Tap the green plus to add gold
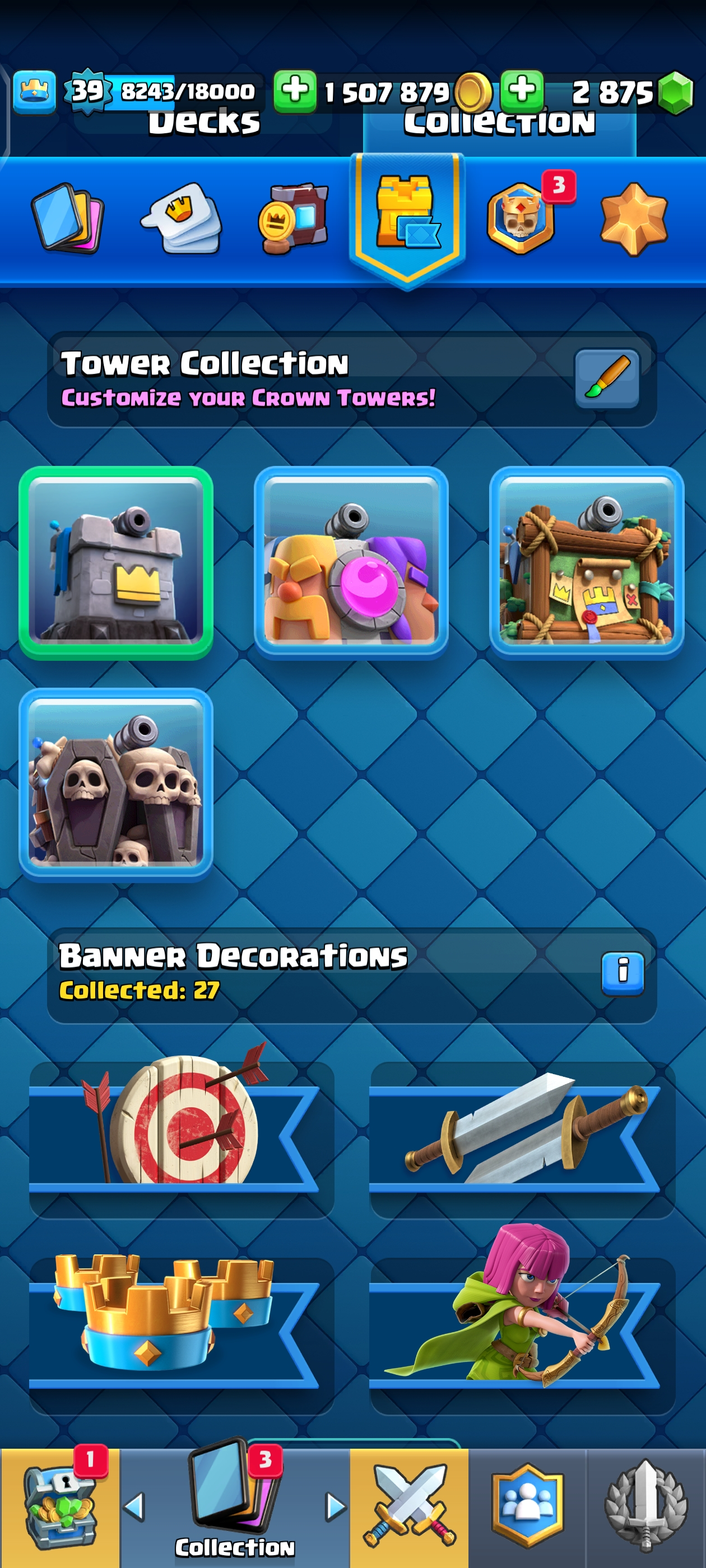This screenshot has width=706, height=1568. pos(295,91)
